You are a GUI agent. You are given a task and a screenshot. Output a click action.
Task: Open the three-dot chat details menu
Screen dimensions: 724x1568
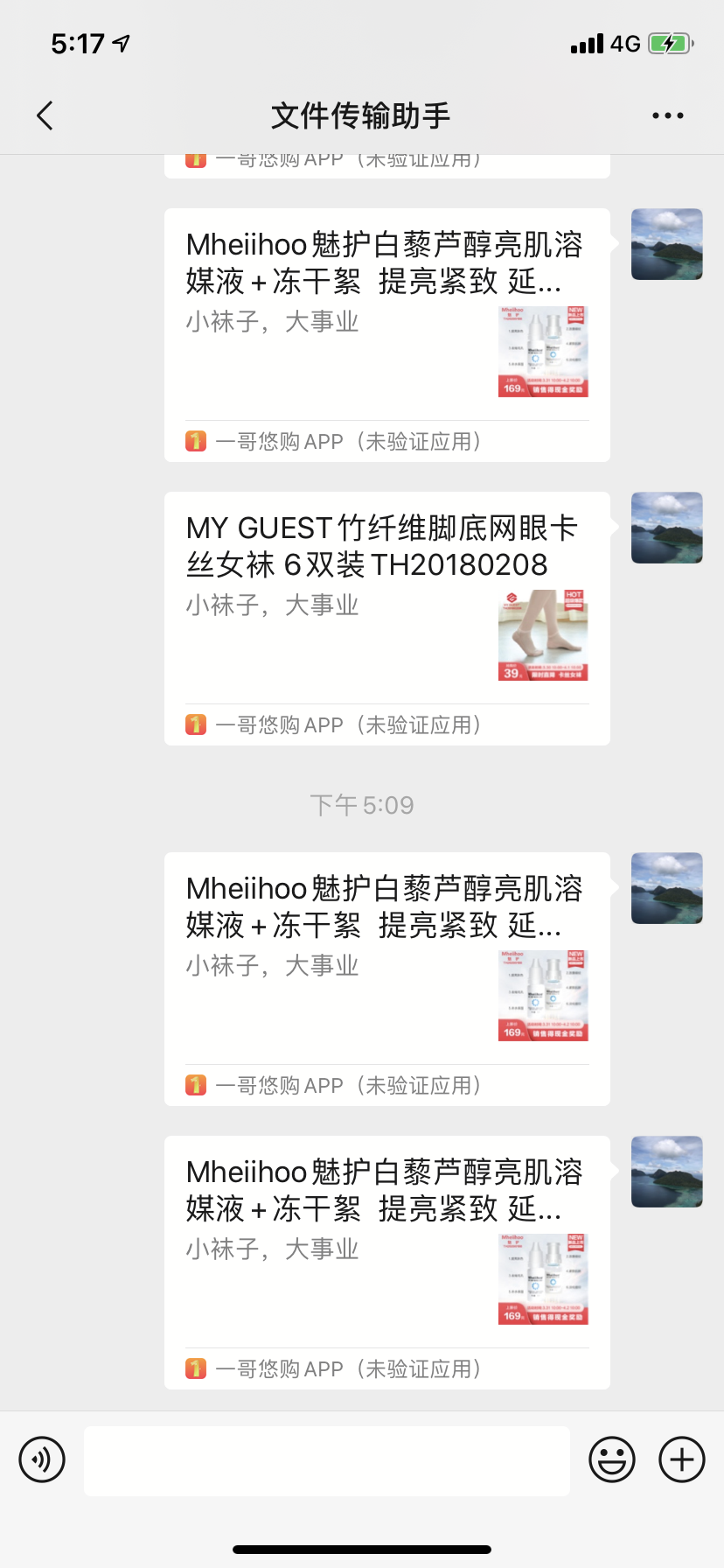(668, 115)
